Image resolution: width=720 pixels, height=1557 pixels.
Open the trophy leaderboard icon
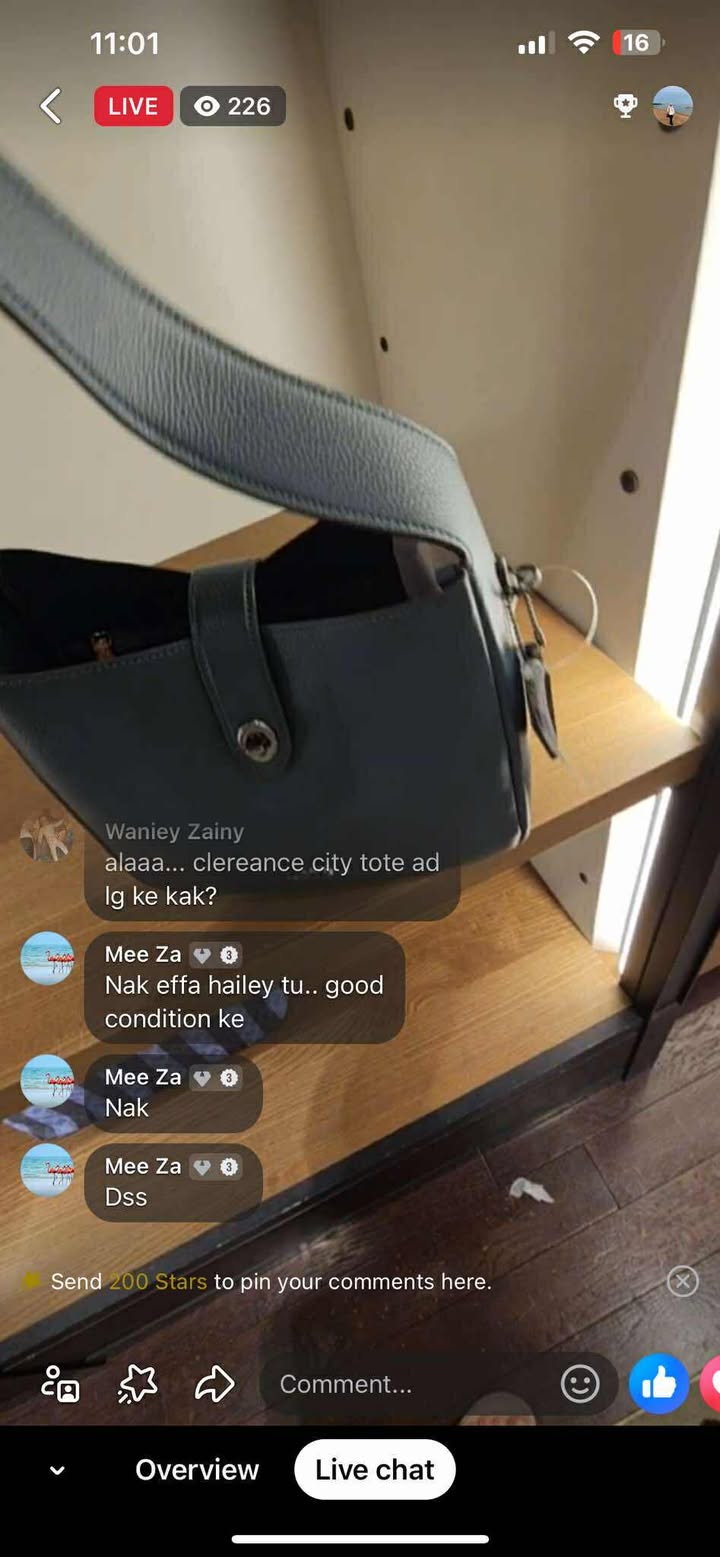click(626, 106)
